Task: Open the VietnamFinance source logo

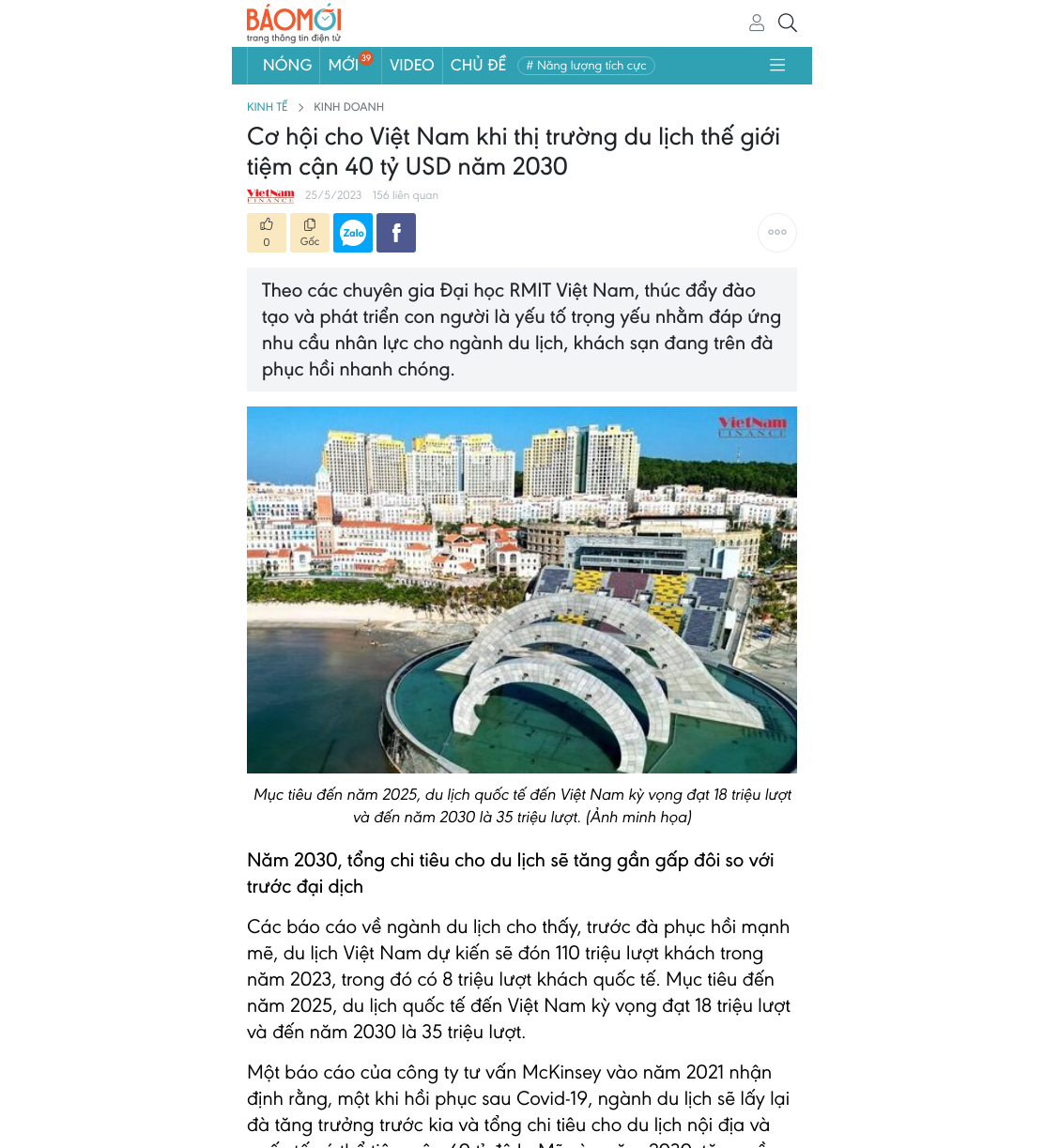Action: 270,195
